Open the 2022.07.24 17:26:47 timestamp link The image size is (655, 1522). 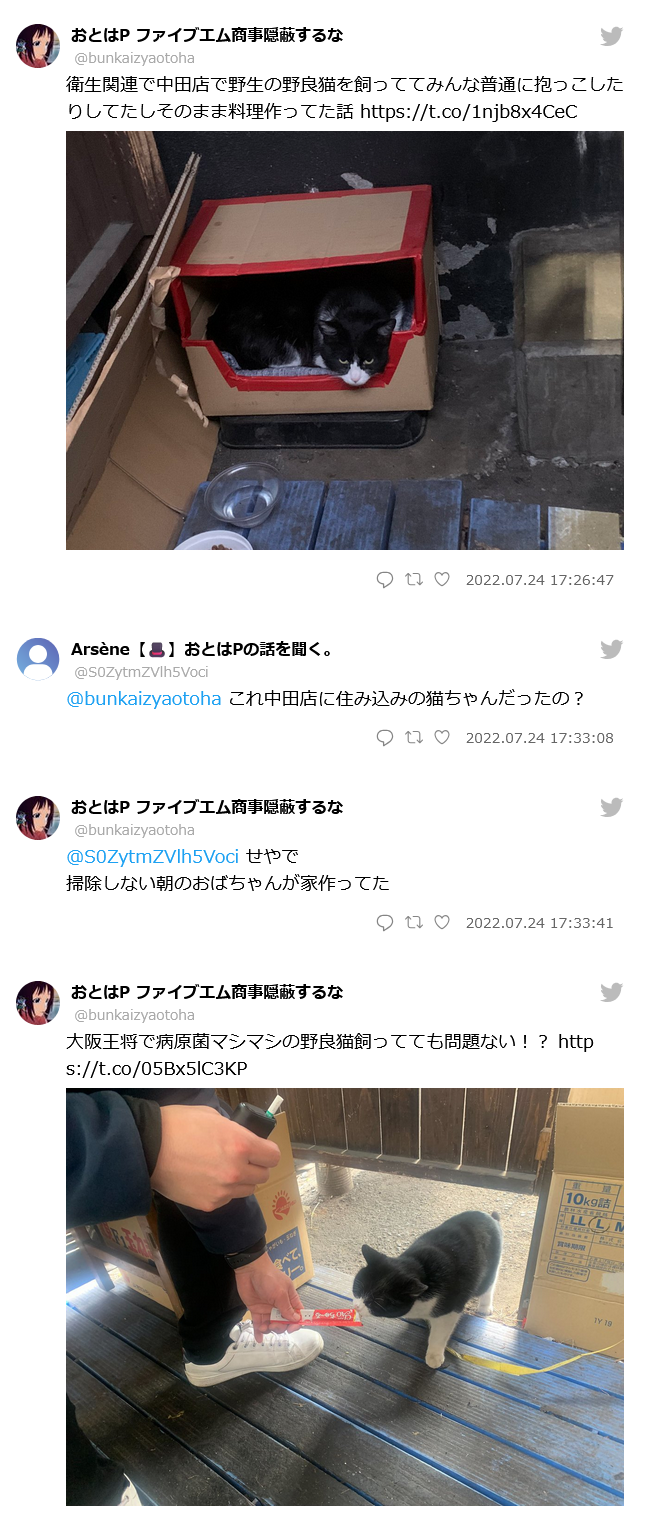coord(539,580)
